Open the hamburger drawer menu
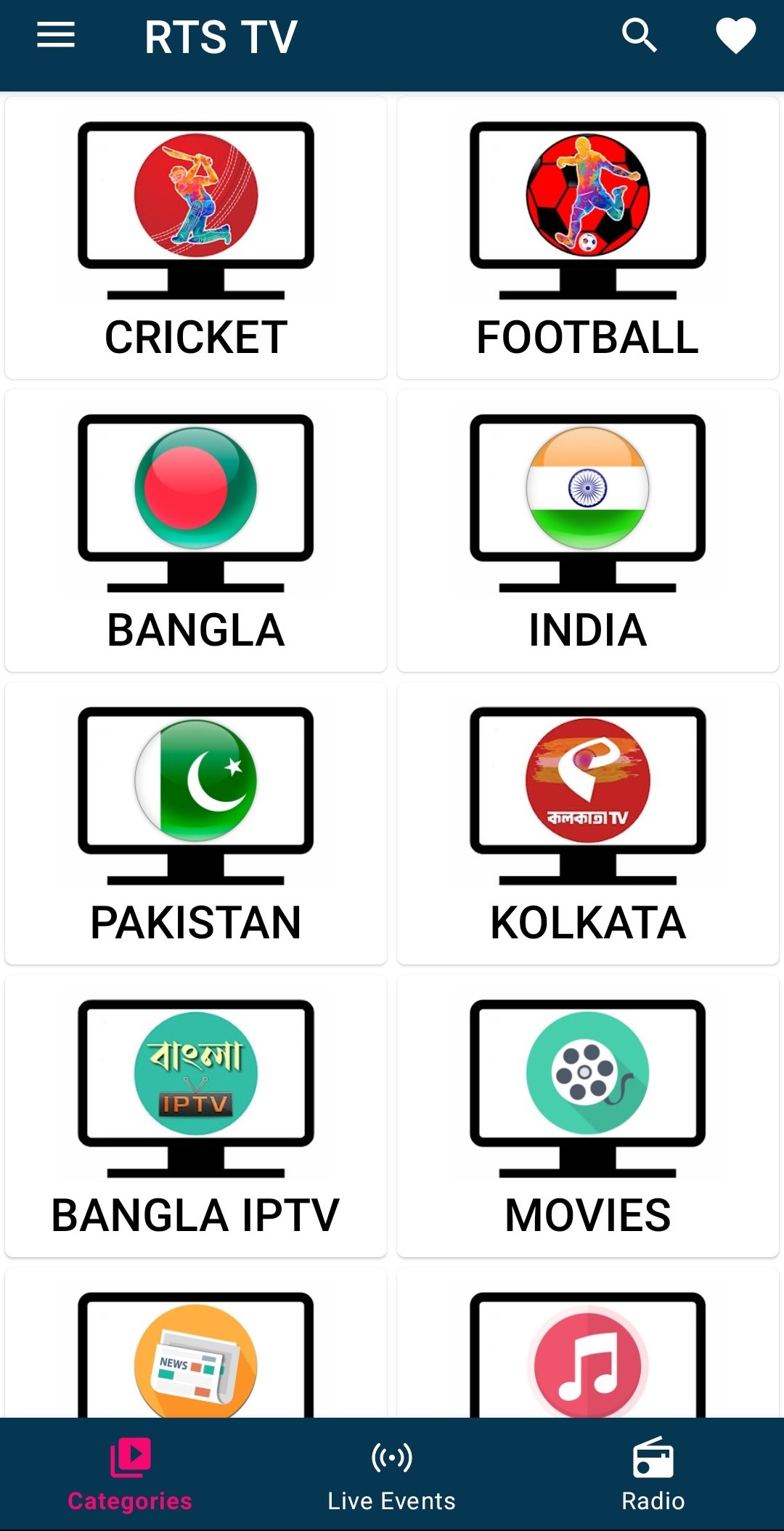 [x=56, y=35]
